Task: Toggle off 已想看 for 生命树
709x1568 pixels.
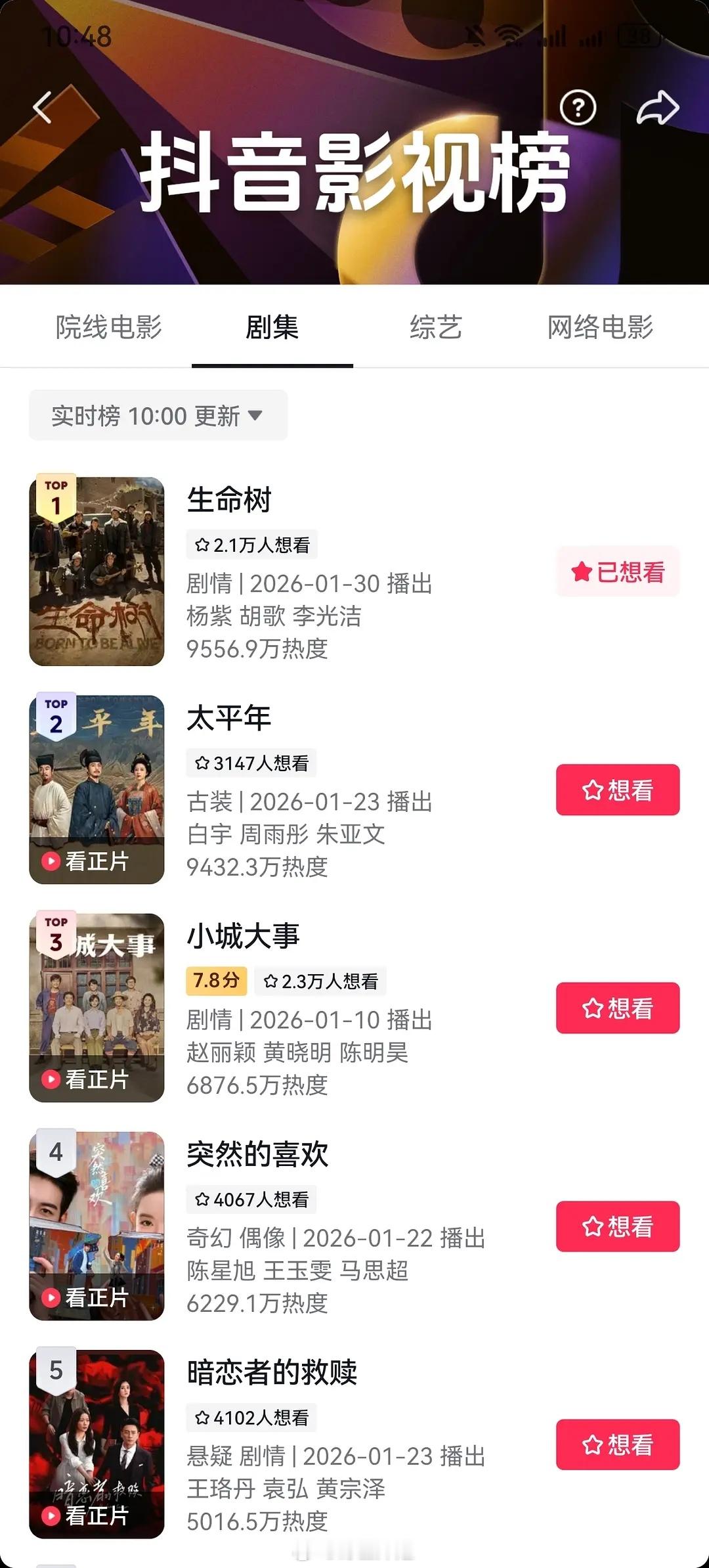Action: (616, 572)
